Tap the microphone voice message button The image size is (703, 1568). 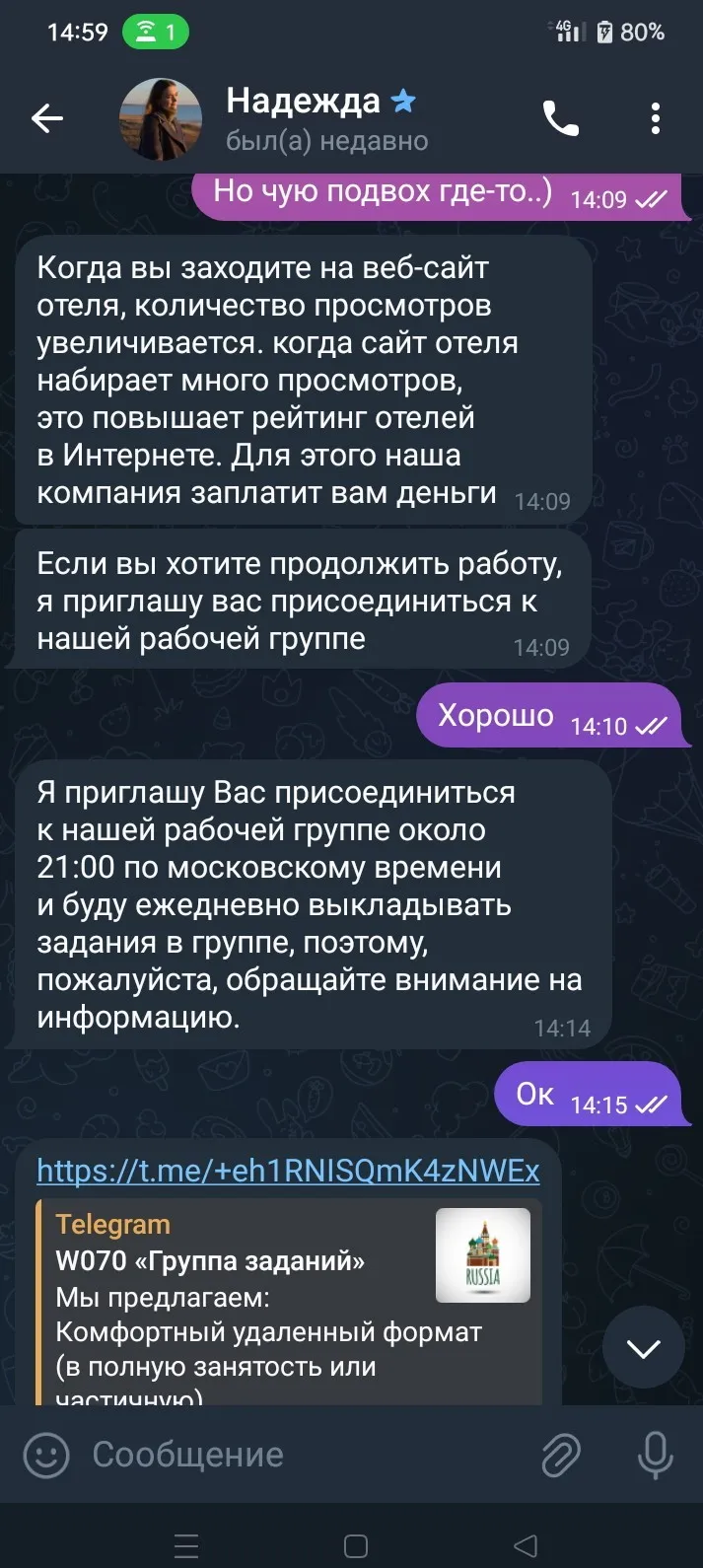coord(656,1455)
